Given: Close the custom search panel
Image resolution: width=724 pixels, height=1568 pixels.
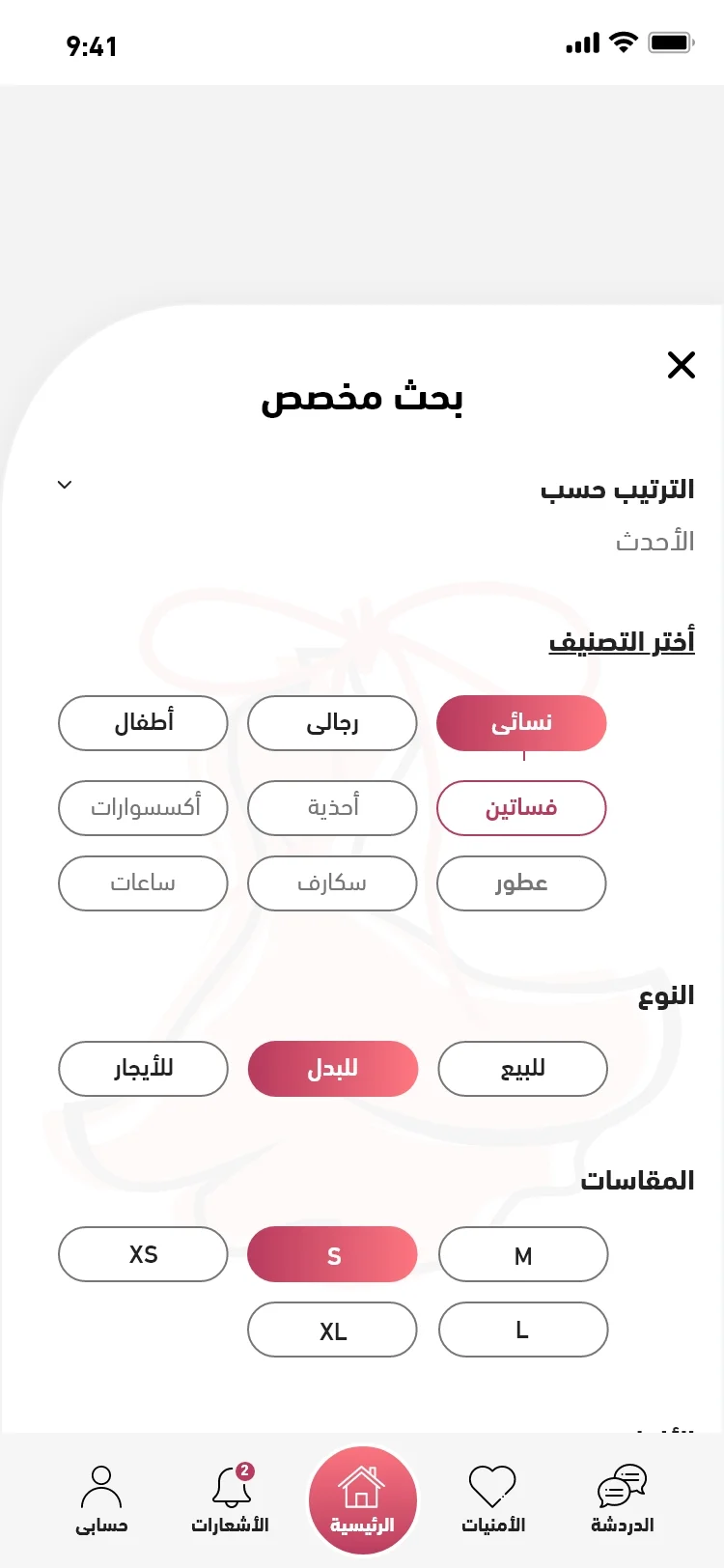Looking at the screenshot, I should 681,365.
